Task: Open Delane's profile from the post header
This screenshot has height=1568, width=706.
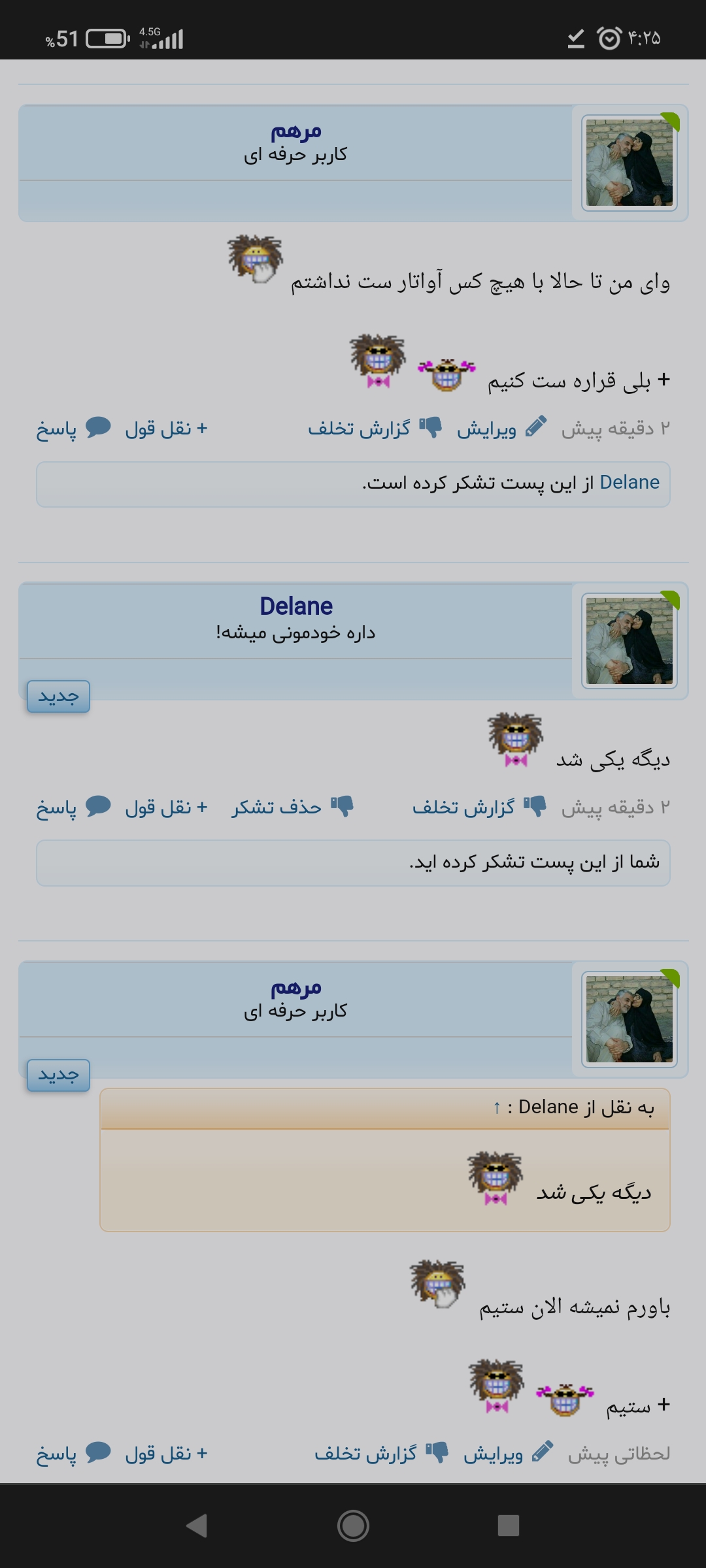Action: [x=296, y=606]
